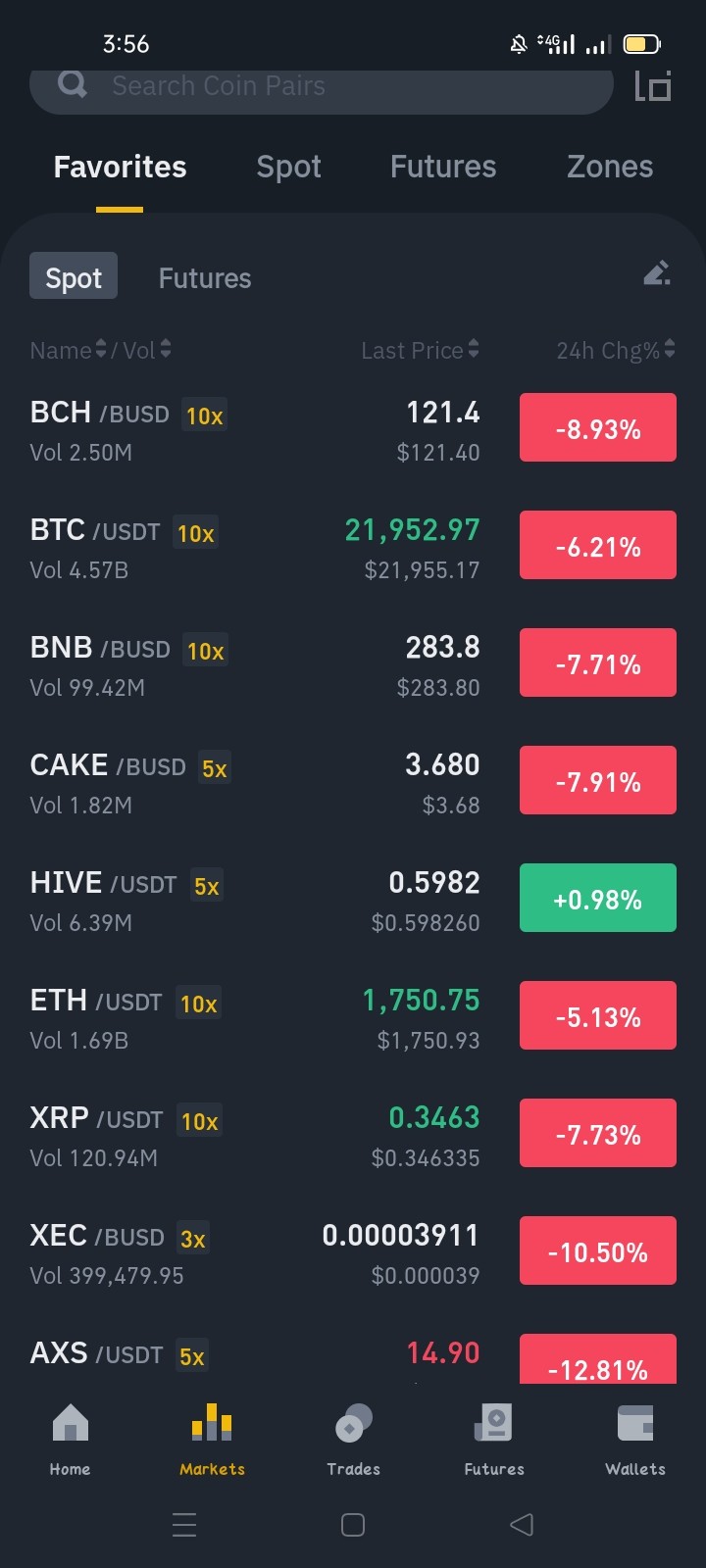Open the BCH/BUSD pair
This screenshot has height=1568, width=706.
click(353, 430)
